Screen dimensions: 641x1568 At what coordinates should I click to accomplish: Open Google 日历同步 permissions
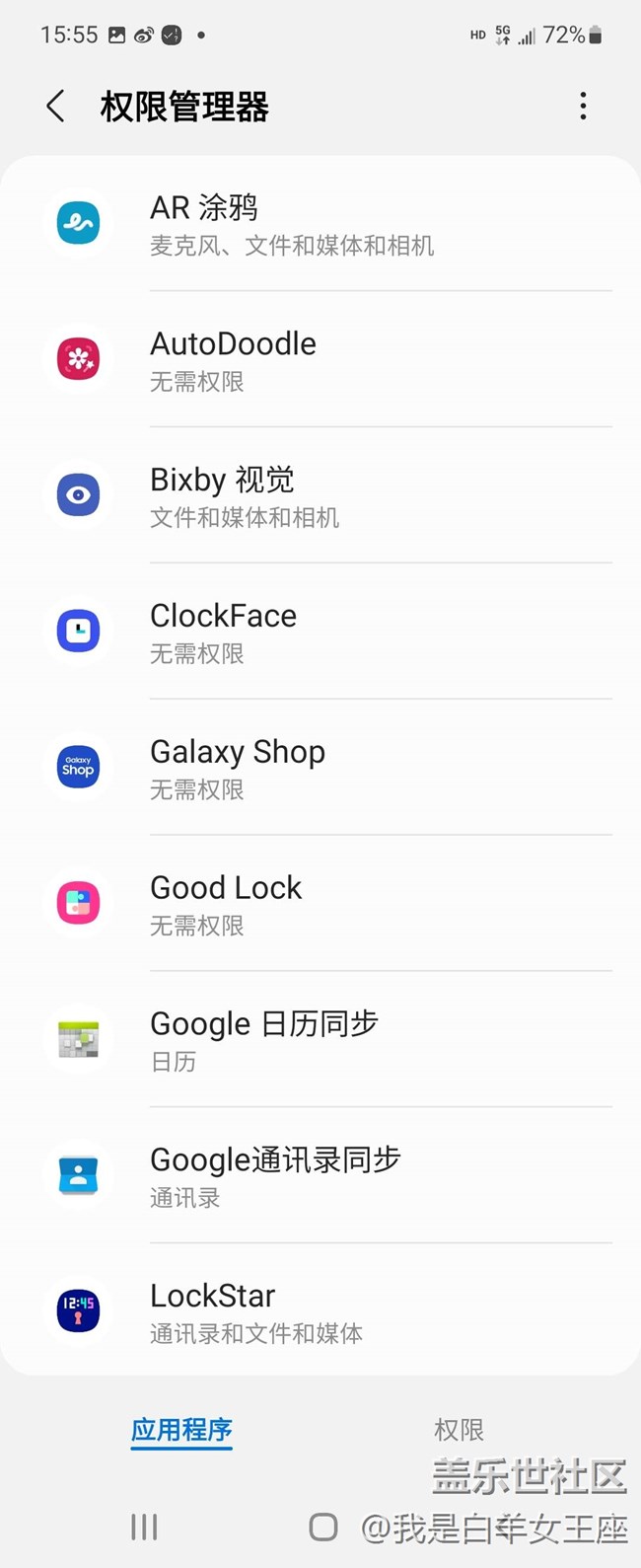(x=320, y=1040)
